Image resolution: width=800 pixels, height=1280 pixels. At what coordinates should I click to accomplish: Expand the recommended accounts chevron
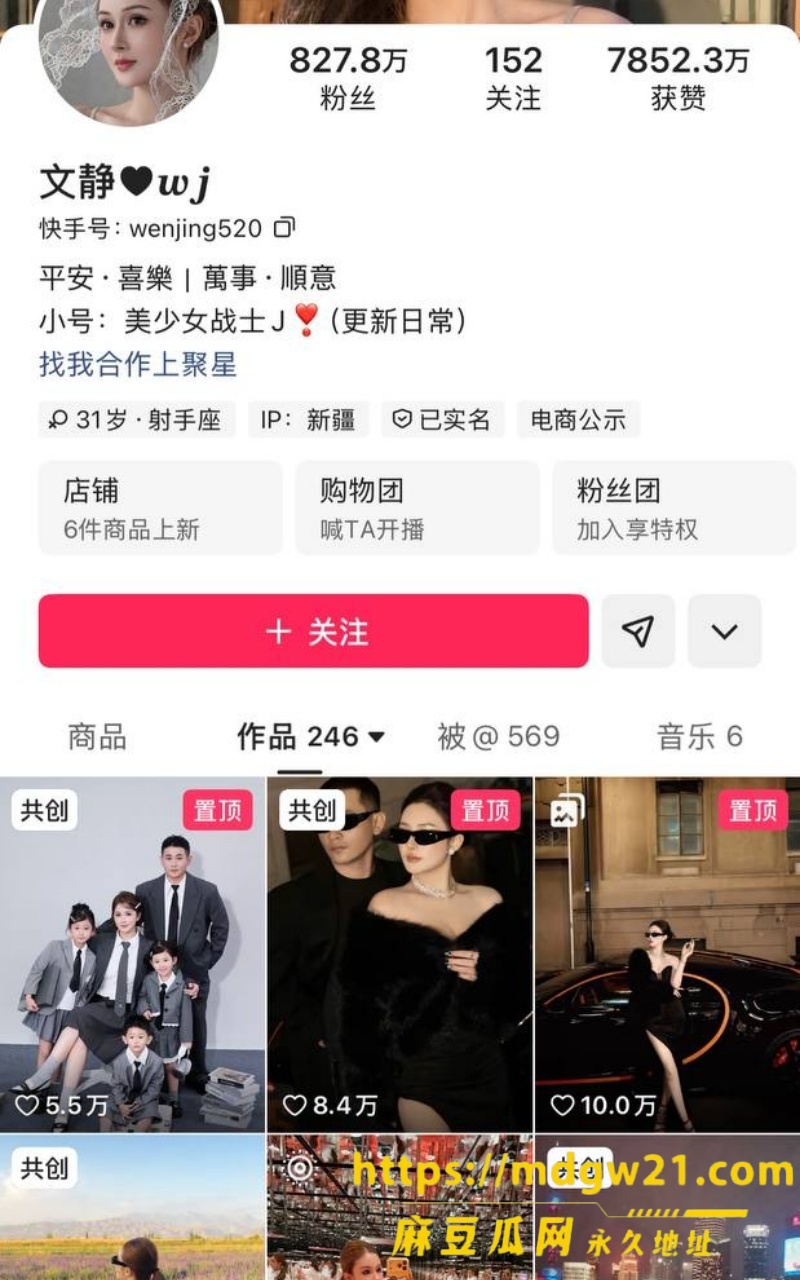click(x=725, y=631)
